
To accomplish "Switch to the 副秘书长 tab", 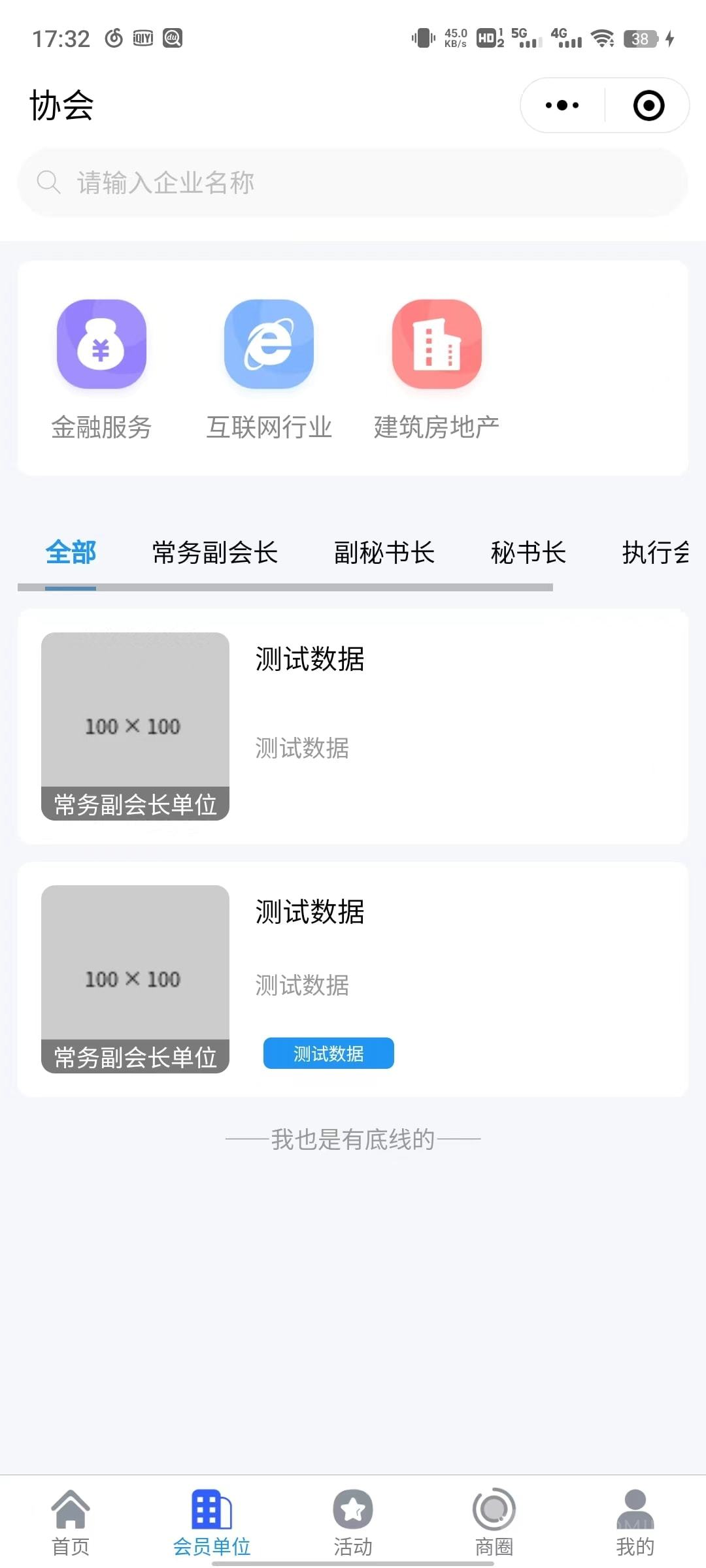I will point(384,553).
